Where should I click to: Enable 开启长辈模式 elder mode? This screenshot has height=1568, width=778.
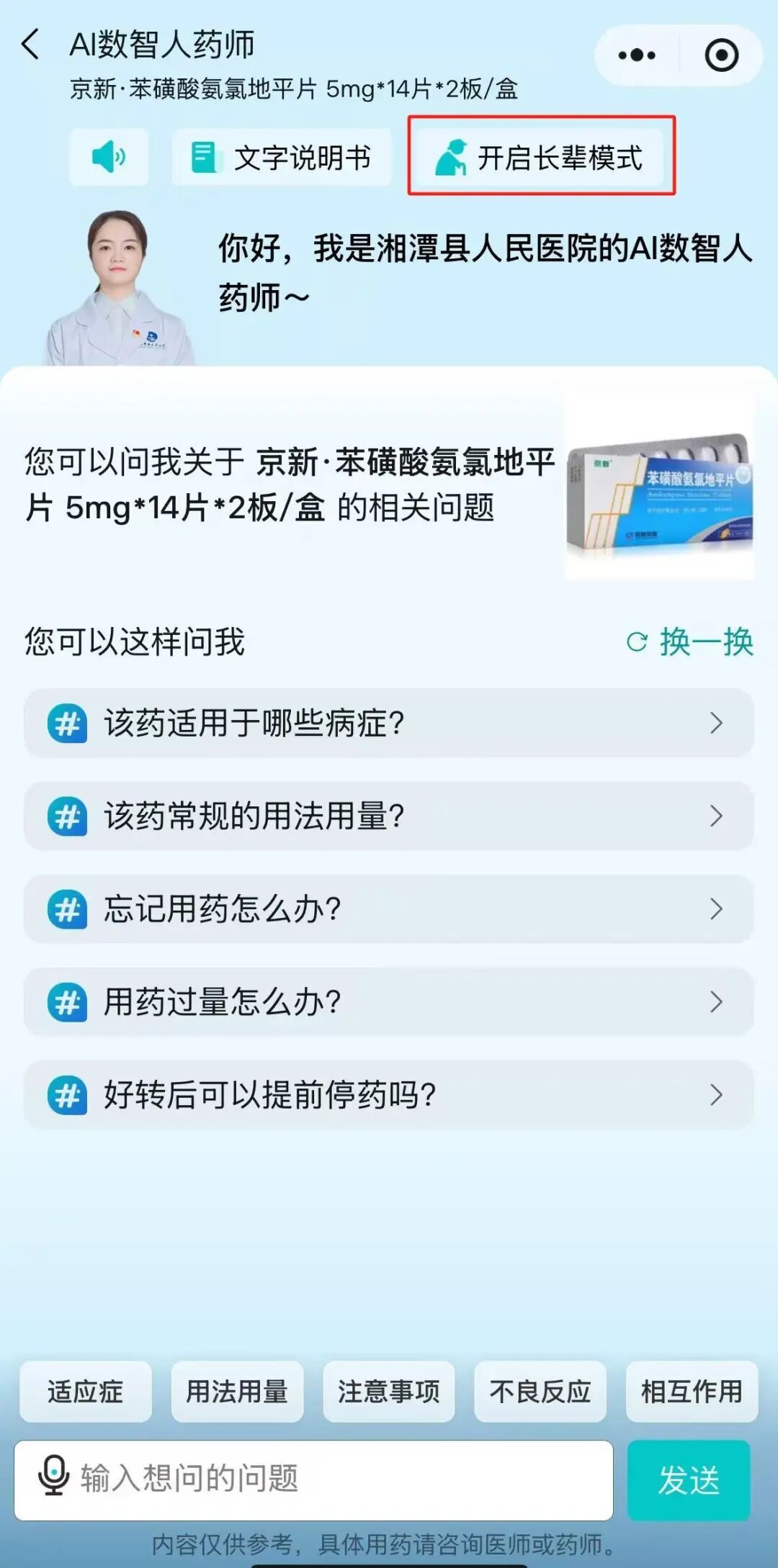click(x=541, y=158)
